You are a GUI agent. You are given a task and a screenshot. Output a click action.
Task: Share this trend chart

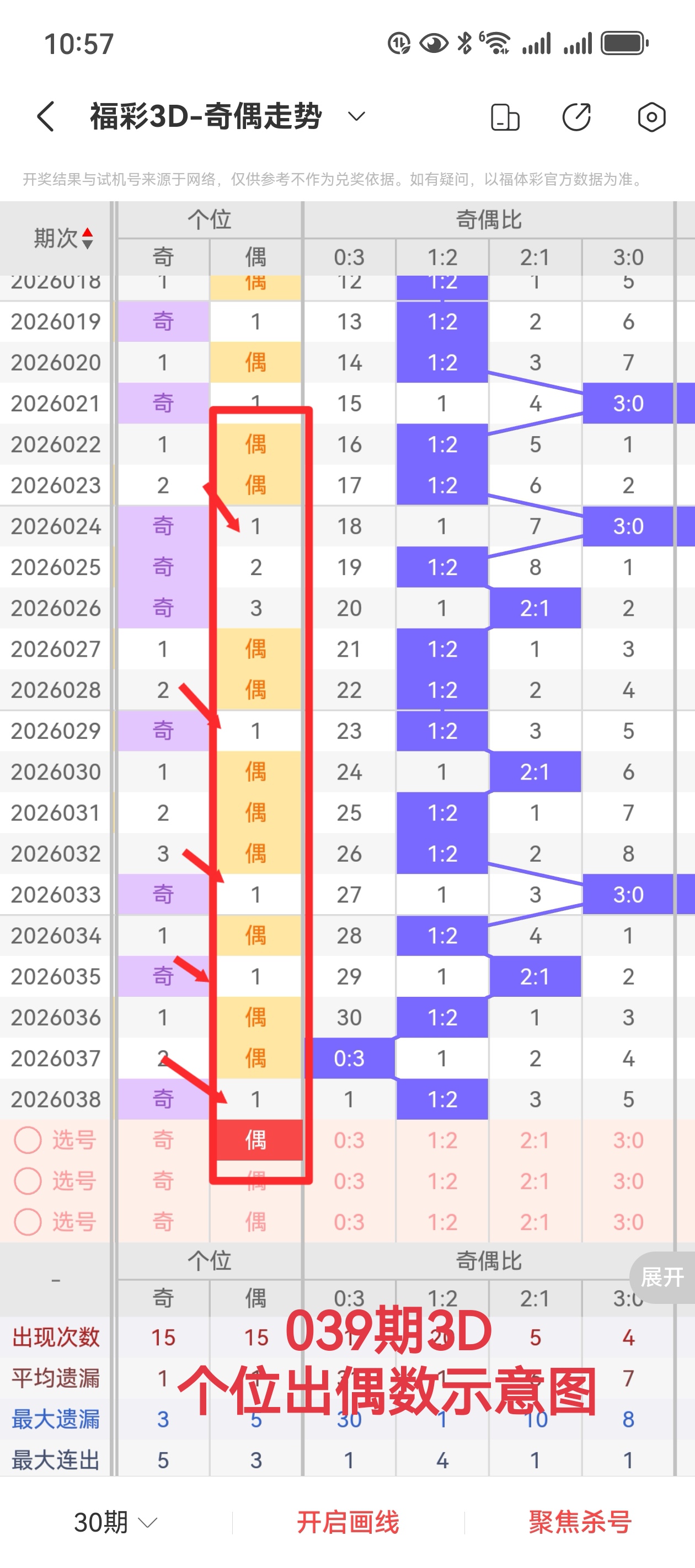point(576,117)
